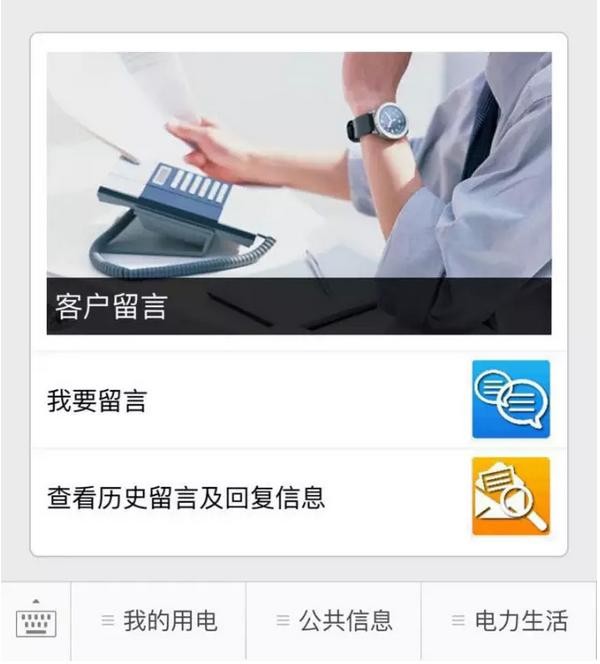600x664 pixels.
Task: Open 我要留言 to leave a message
Action: pos(298,401)
